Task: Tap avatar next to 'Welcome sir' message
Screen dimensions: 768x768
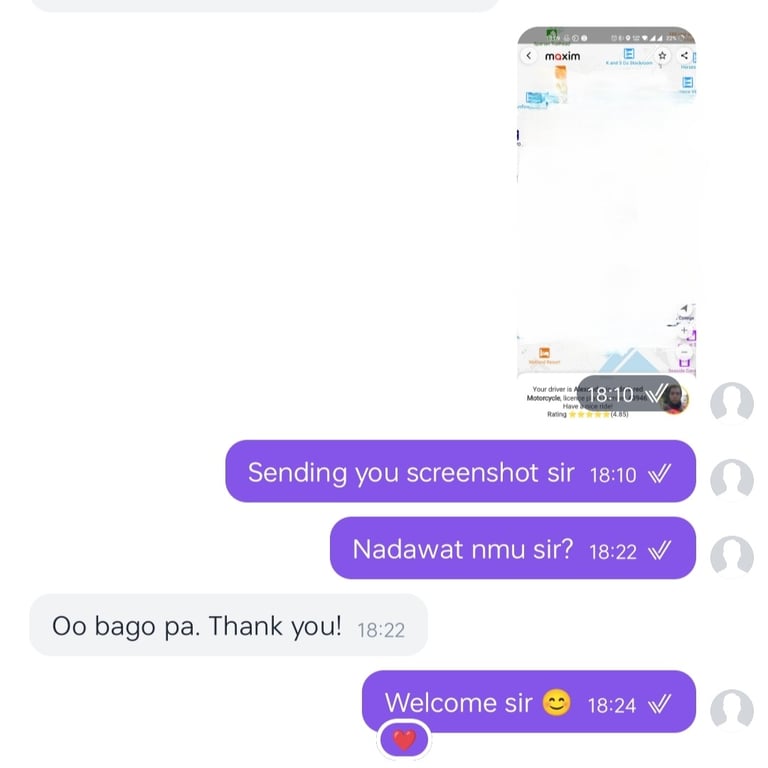Action: [731, 710]
